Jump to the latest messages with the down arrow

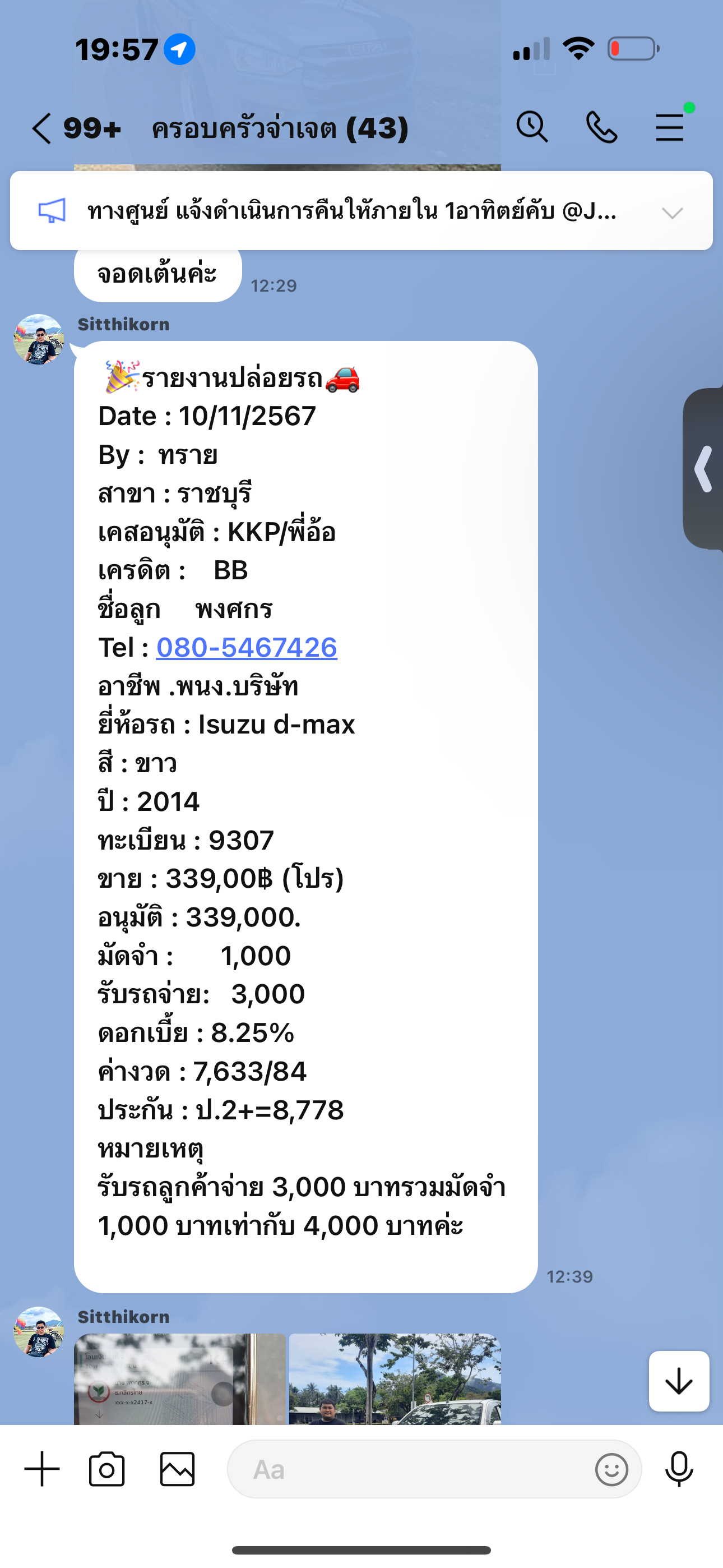[679, 1381]
